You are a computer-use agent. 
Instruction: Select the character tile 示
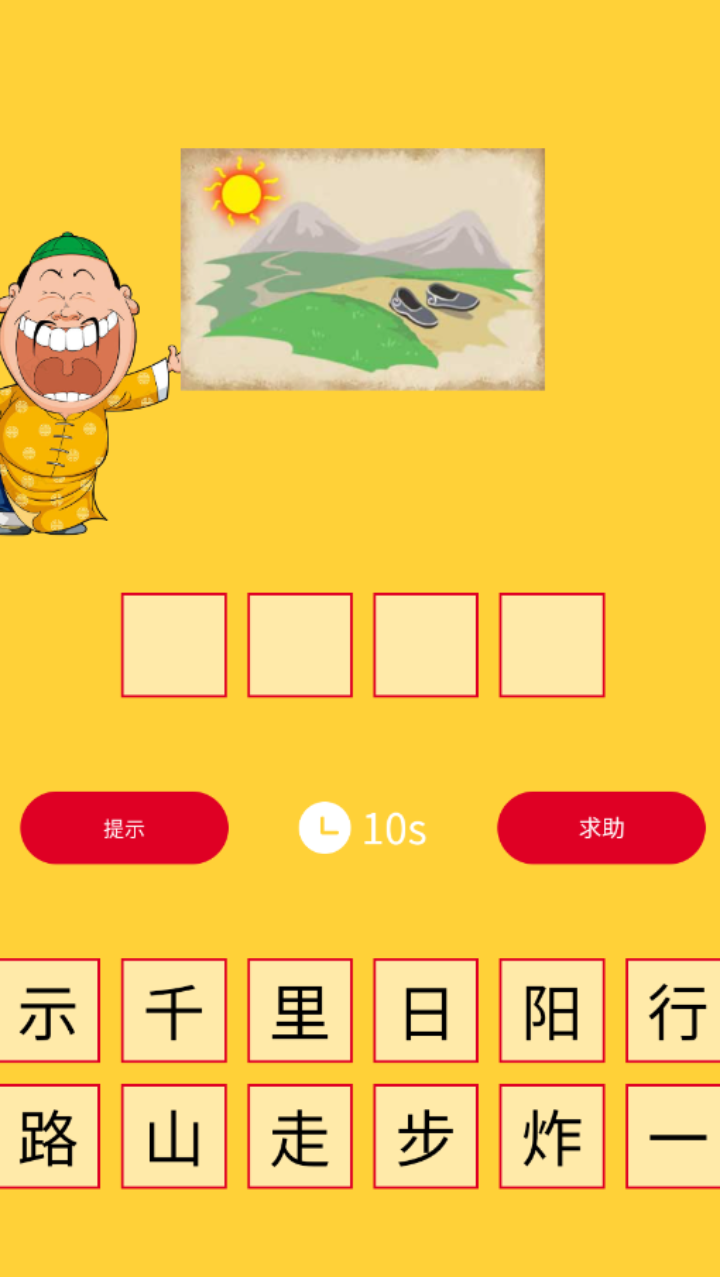tap(48, 1011)
